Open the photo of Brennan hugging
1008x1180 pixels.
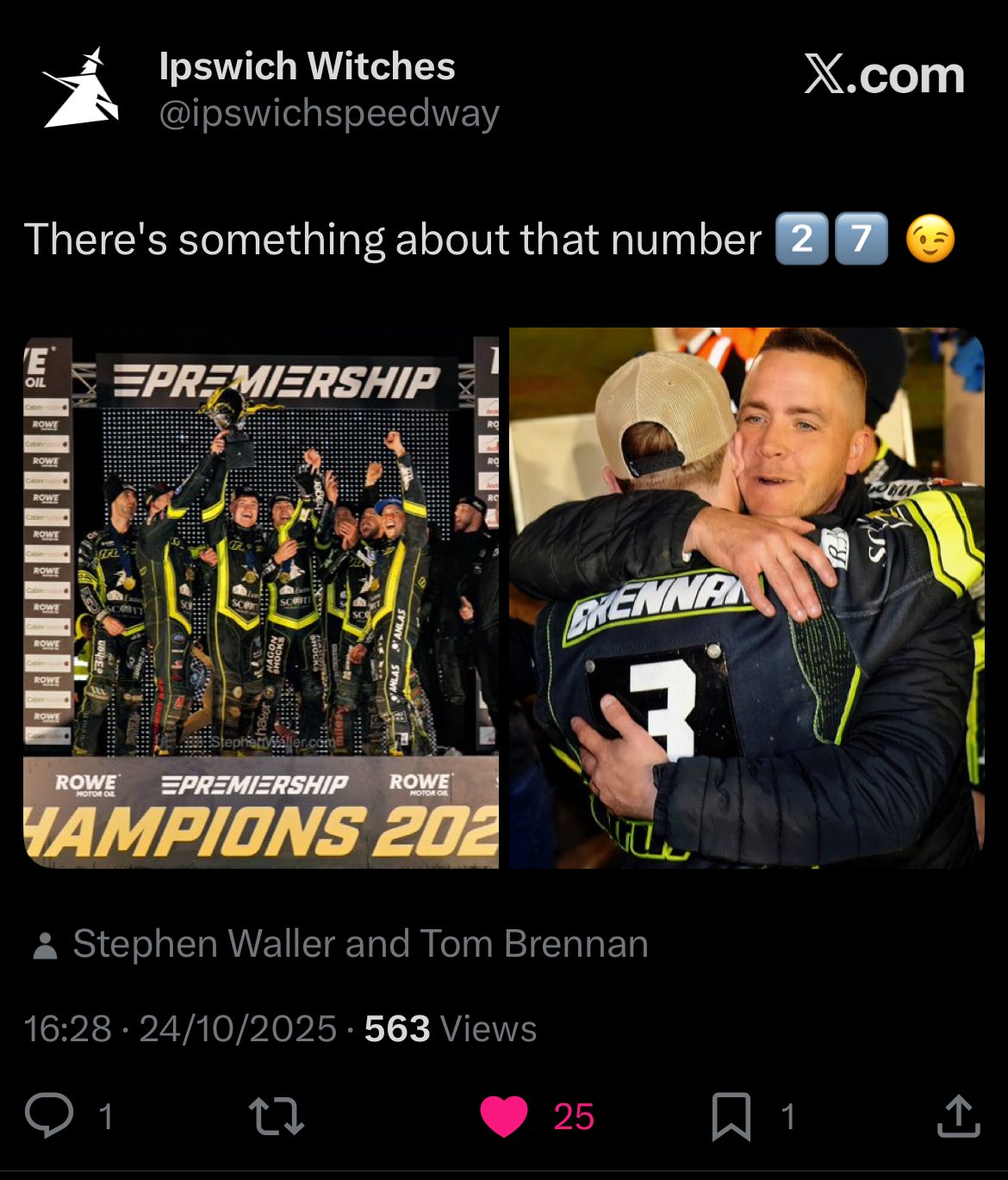point(746,597)
